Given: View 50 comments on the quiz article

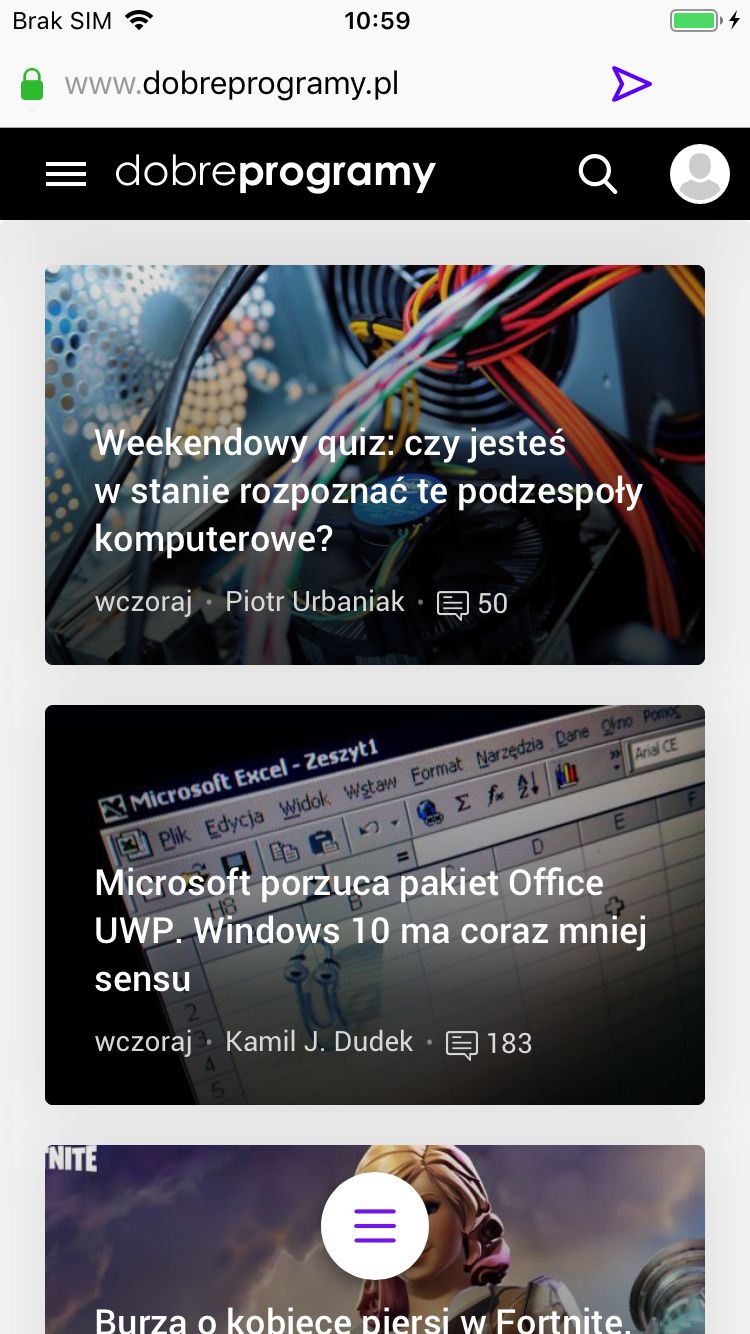Looking at the screenshot, I should tap(473, 604).
